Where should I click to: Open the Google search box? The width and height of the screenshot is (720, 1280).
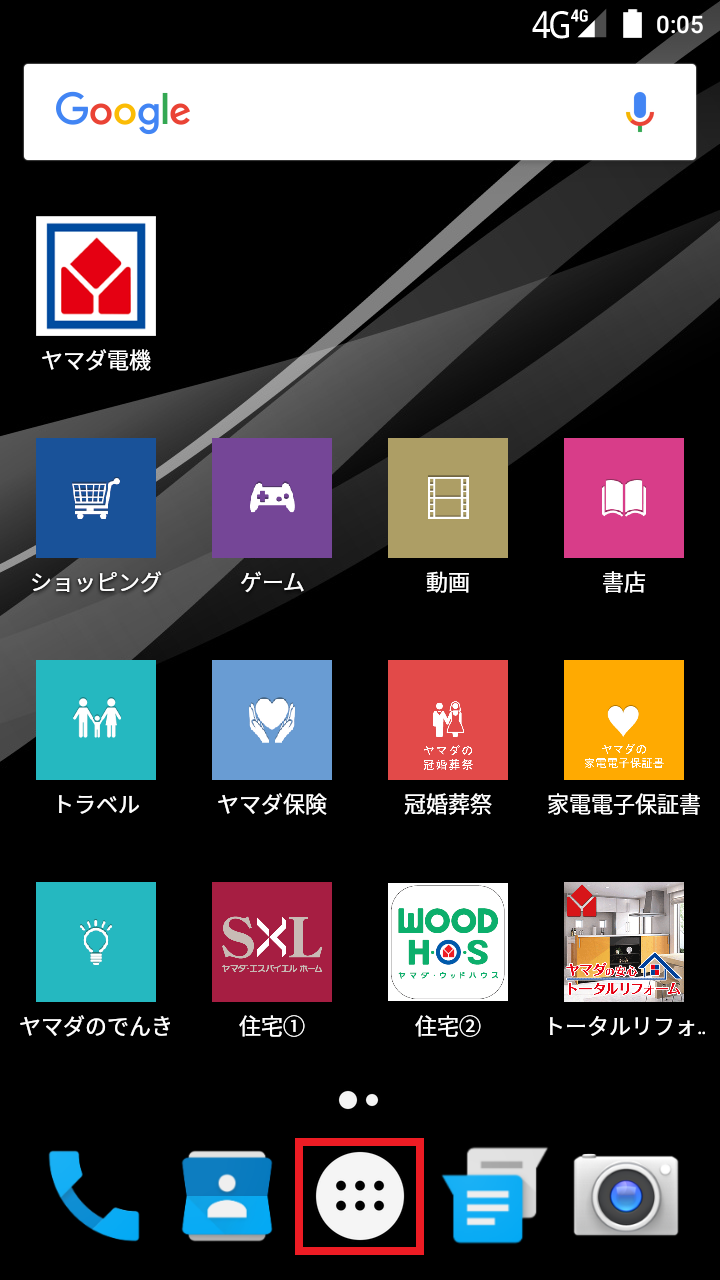(x=330, y=112)
